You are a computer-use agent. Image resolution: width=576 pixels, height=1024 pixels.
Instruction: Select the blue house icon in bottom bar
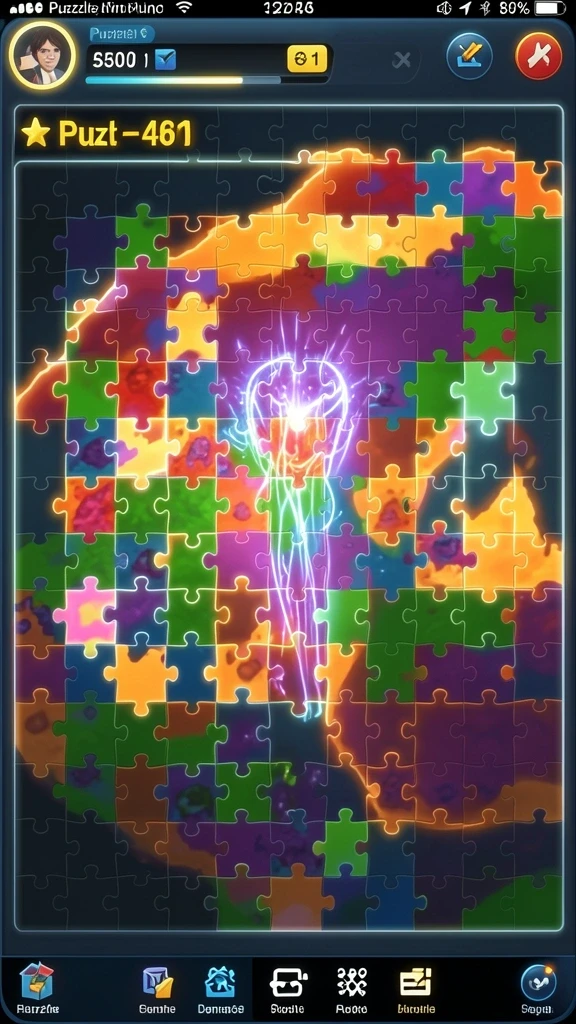point(220,982)
